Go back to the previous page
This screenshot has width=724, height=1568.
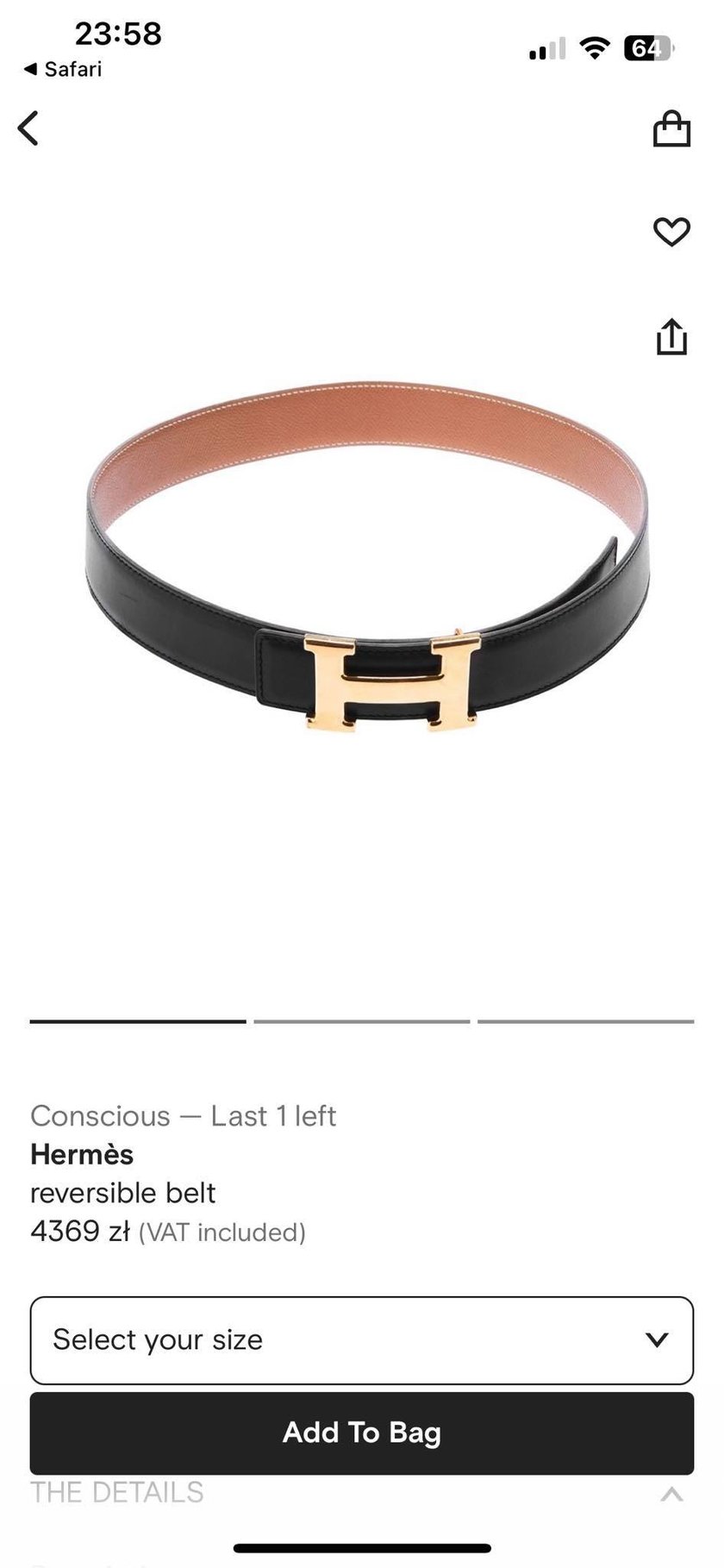tap(28, 129)
